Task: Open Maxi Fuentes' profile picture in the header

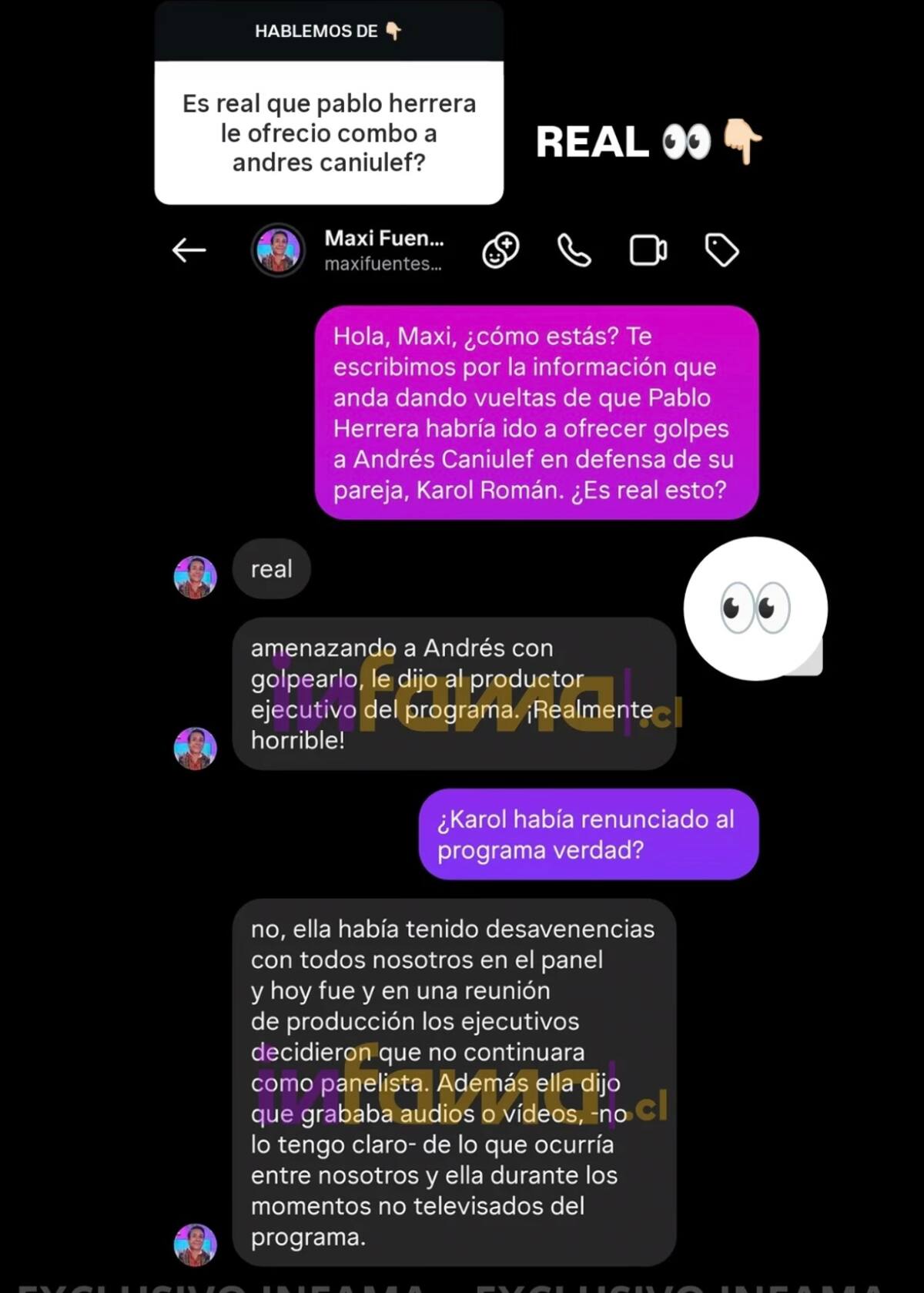Action: (x=277, y=250)
